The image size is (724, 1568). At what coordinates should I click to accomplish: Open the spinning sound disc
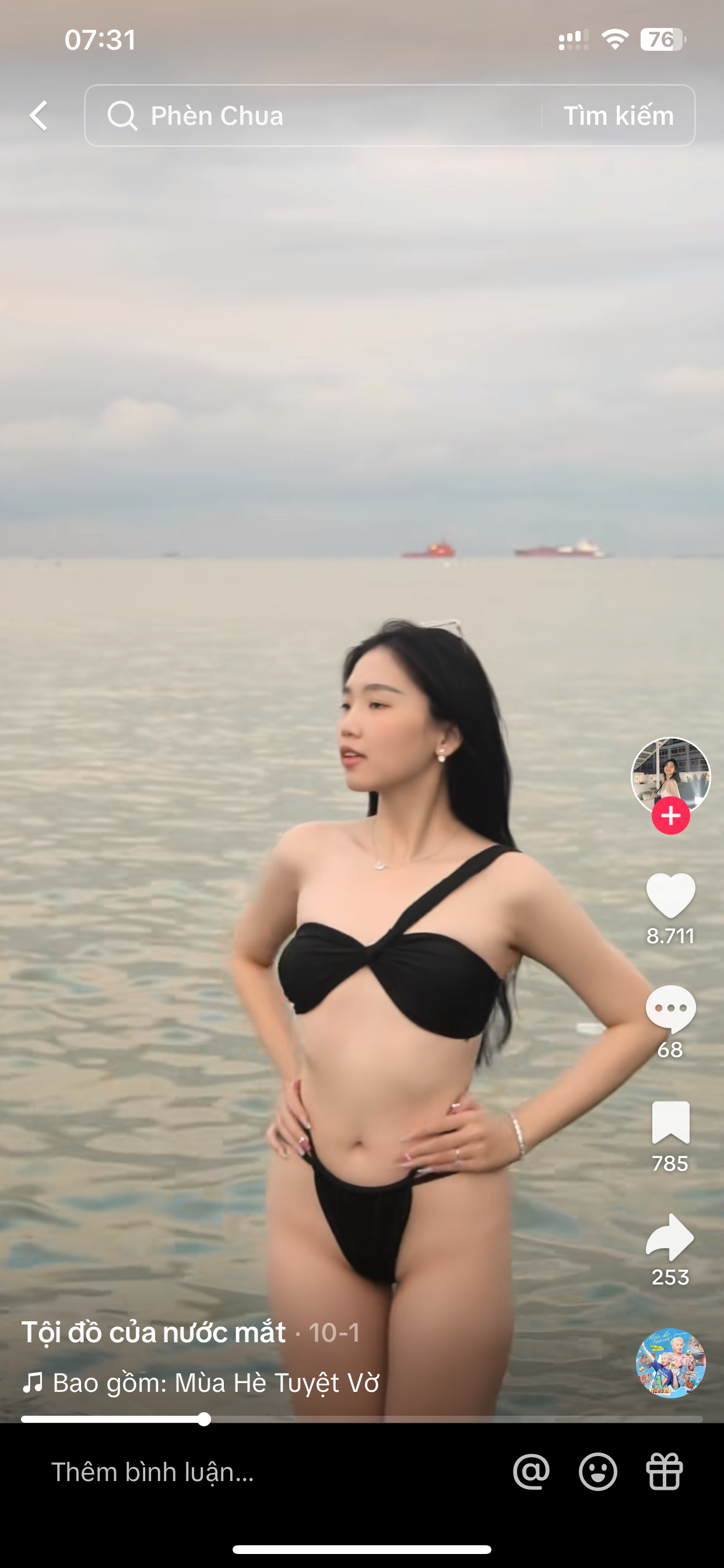click(670, 1362)
